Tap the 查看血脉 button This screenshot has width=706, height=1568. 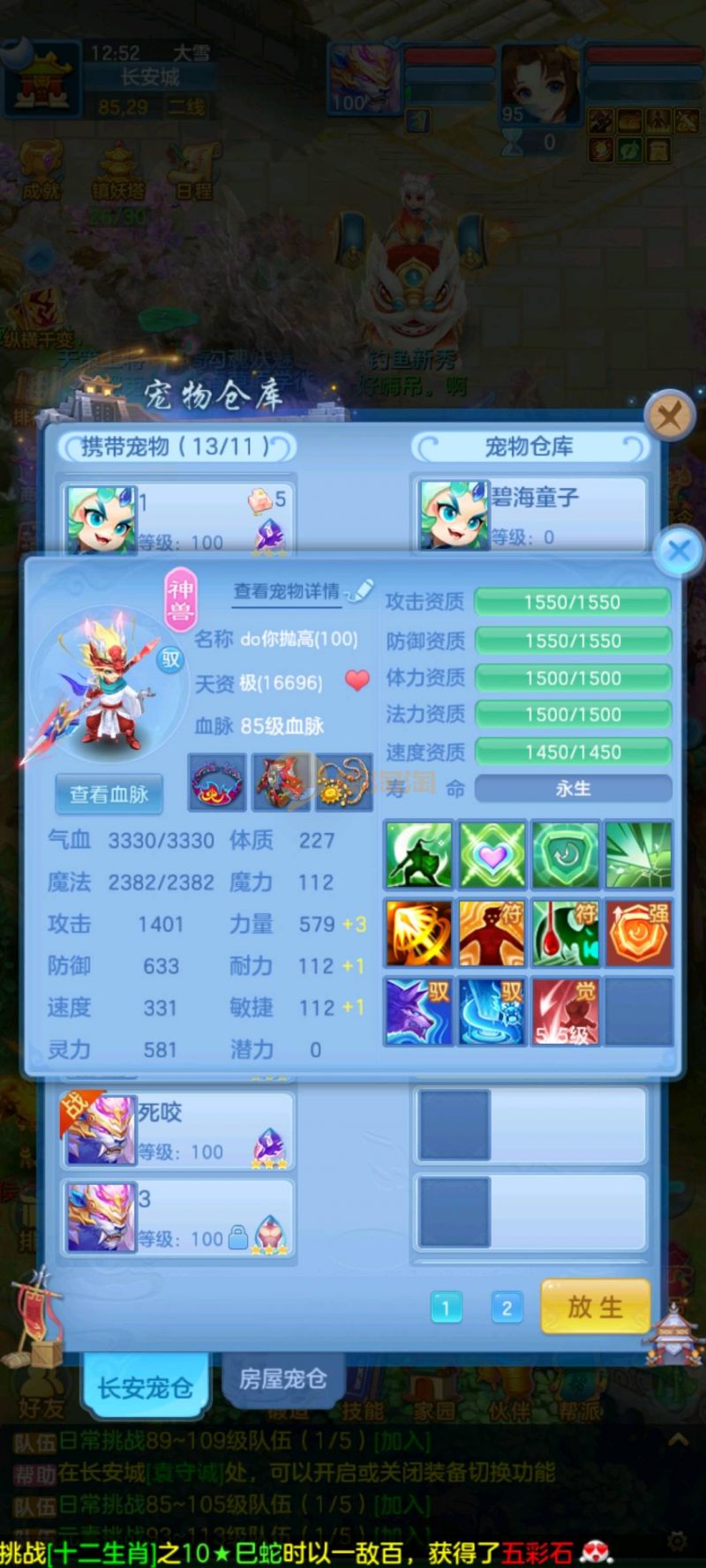(109, 793)
